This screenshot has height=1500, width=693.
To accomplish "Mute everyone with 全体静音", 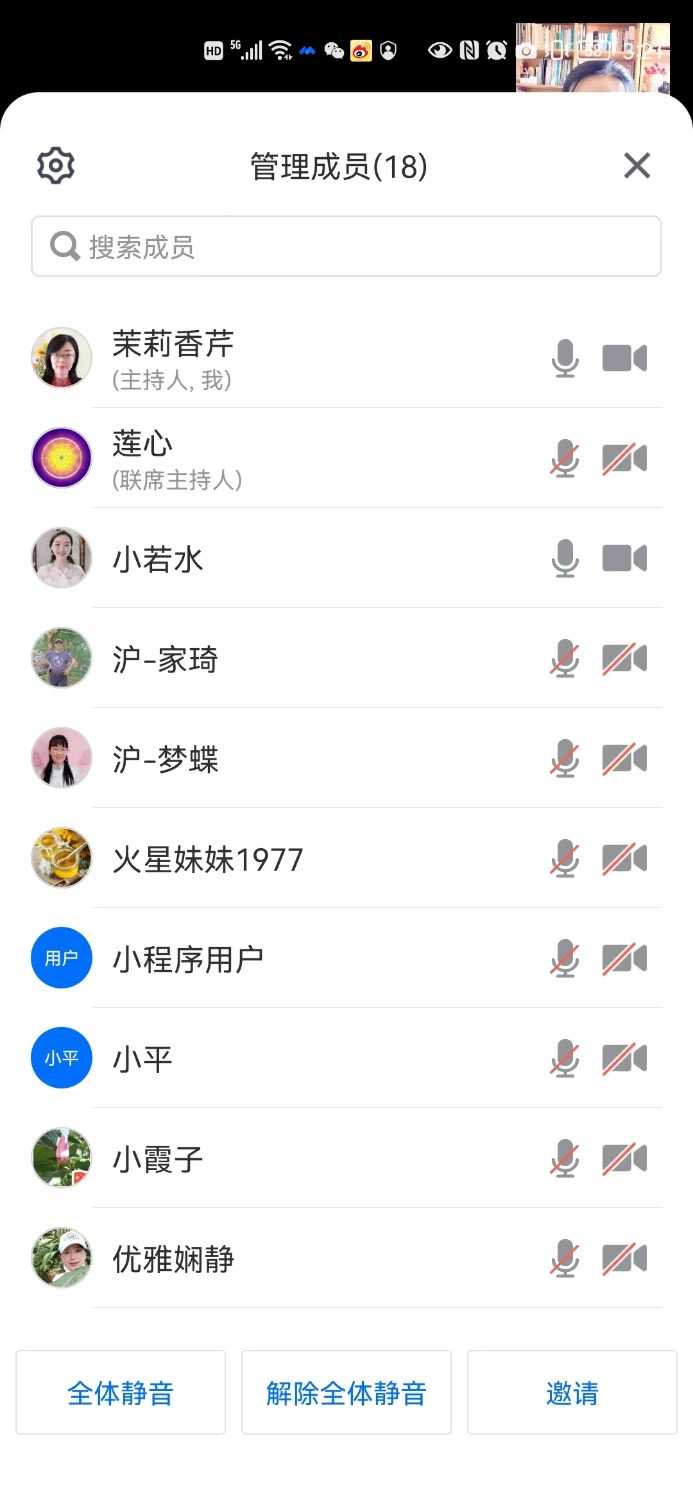I will (x=121, y=1393).
